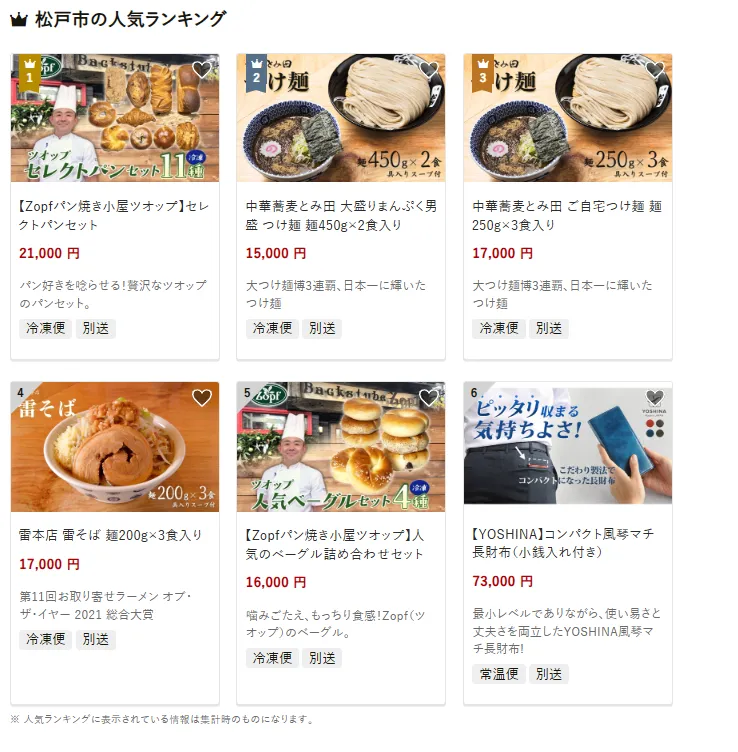Open 中華蕎麦とみ田 麺250g×3食入り card
This screenshot has height=752, width=738.
pyautogui.click(x=567, y=215)
